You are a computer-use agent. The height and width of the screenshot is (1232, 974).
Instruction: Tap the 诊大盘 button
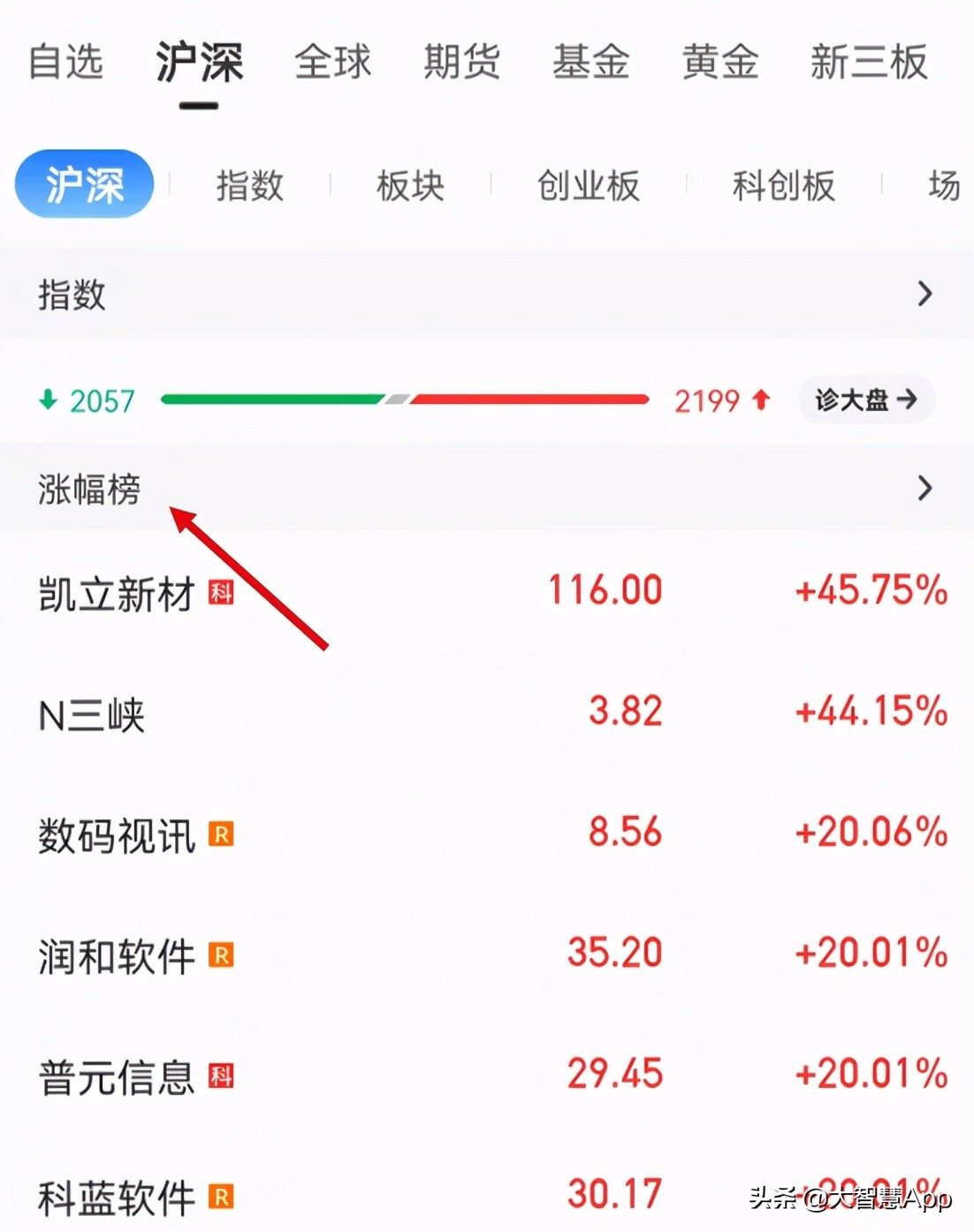click(865, 399)
